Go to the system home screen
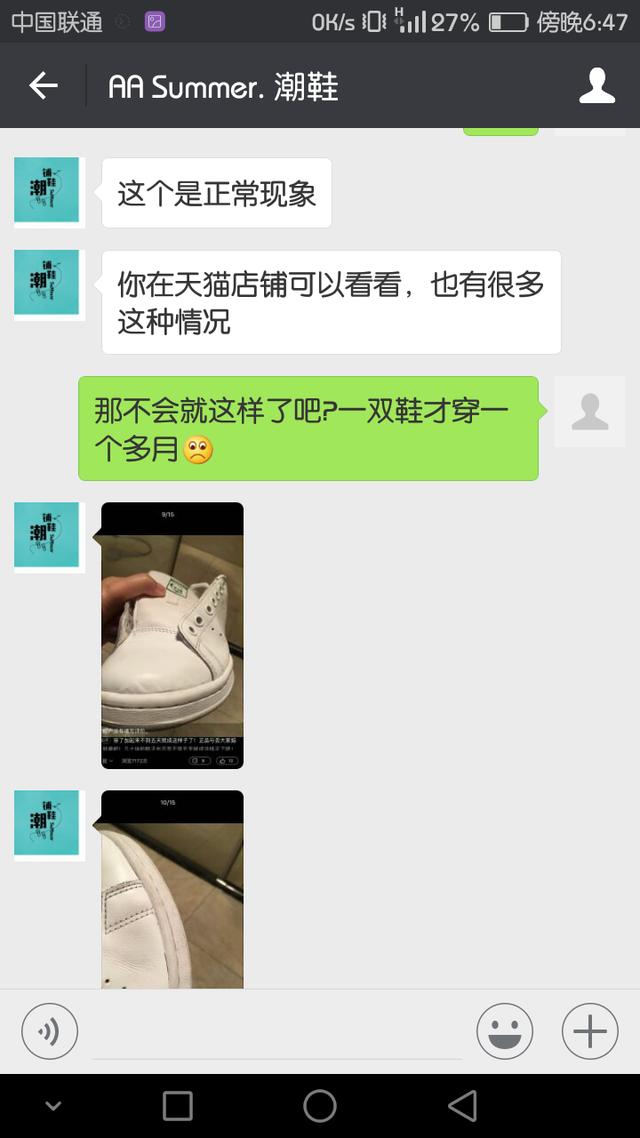The height and width of the screenshot is (1138, 640). (320, 1105)
